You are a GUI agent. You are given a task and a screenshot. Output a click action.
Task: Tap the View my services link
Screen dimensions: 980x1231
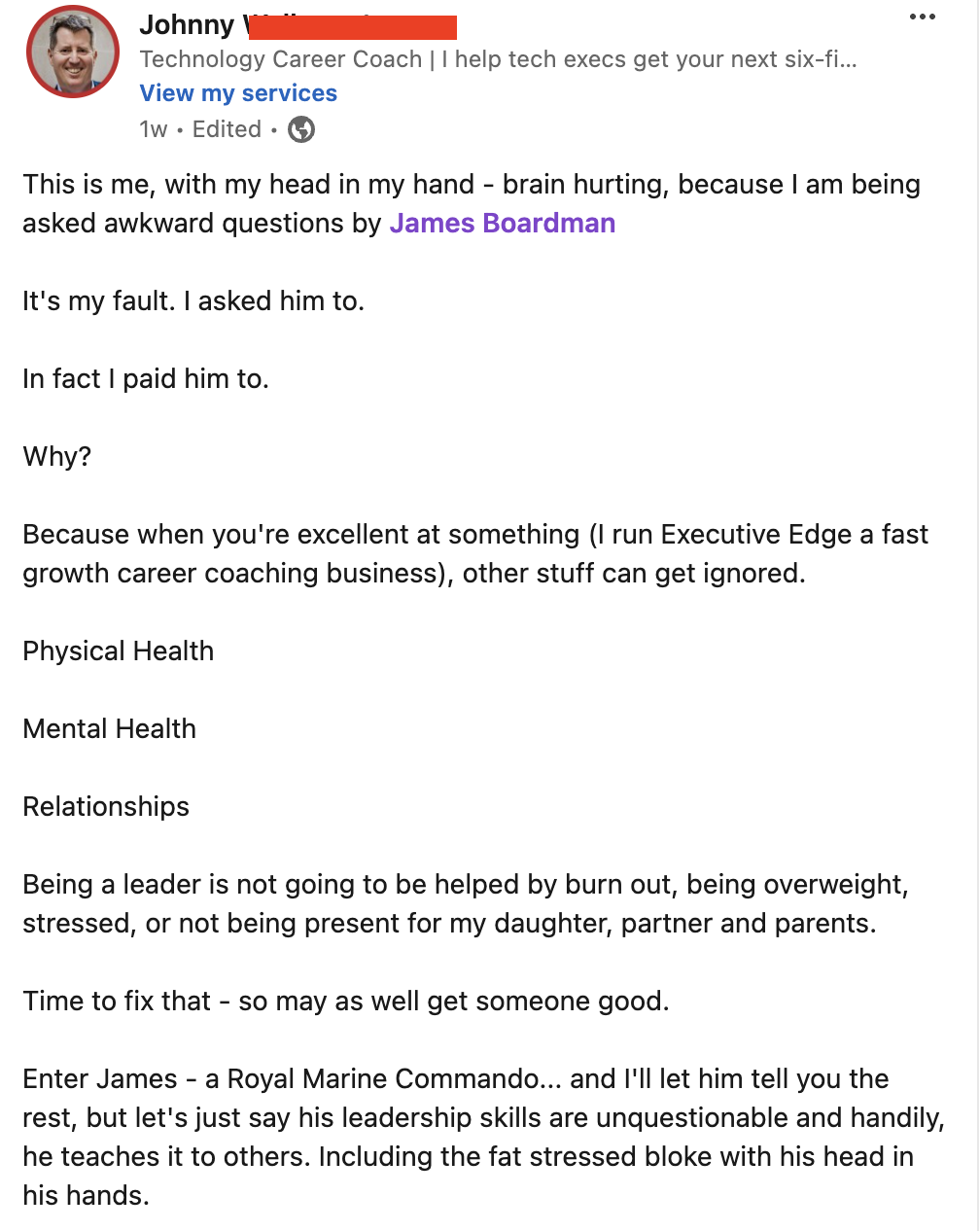click(x=238, y=93)
